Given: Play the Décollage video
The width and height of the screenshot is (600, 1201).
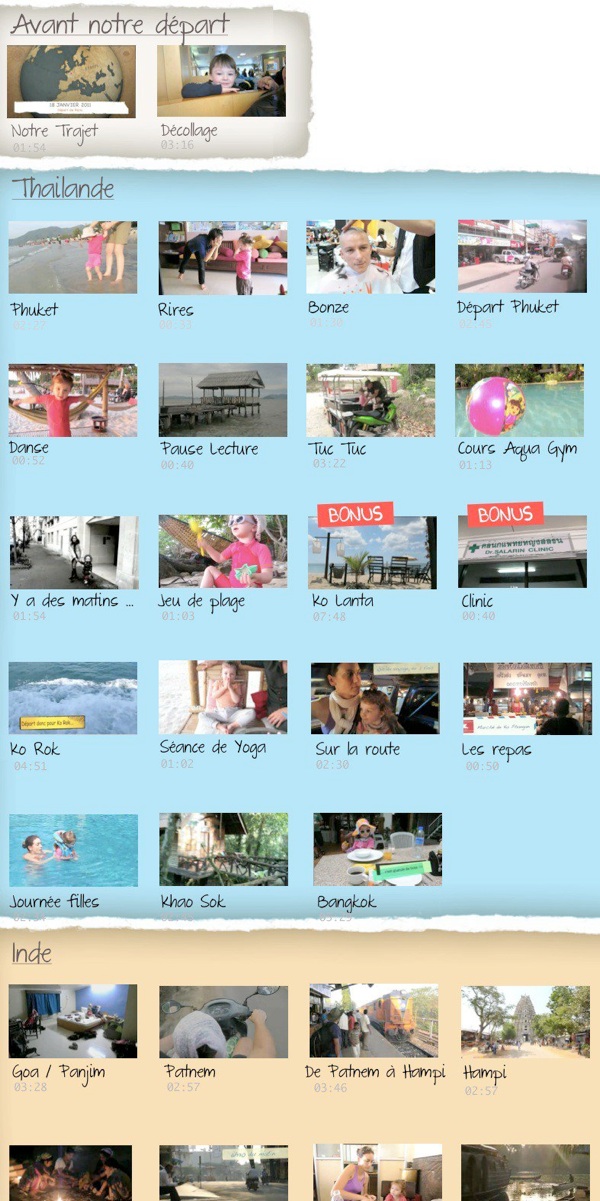Looking at the screenshot, I should coord(221,81).
